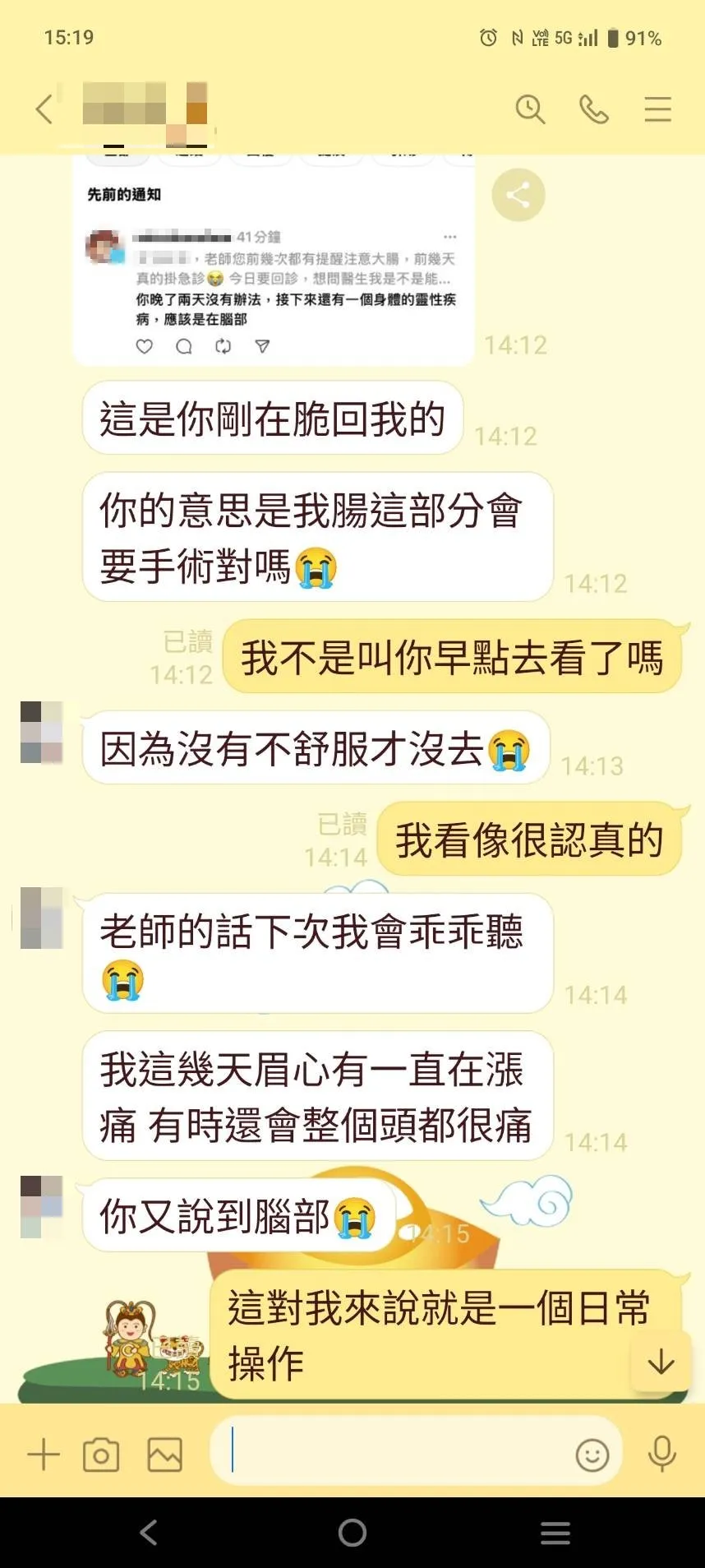Pick an image from the gallery

(x=164, y=1455)
